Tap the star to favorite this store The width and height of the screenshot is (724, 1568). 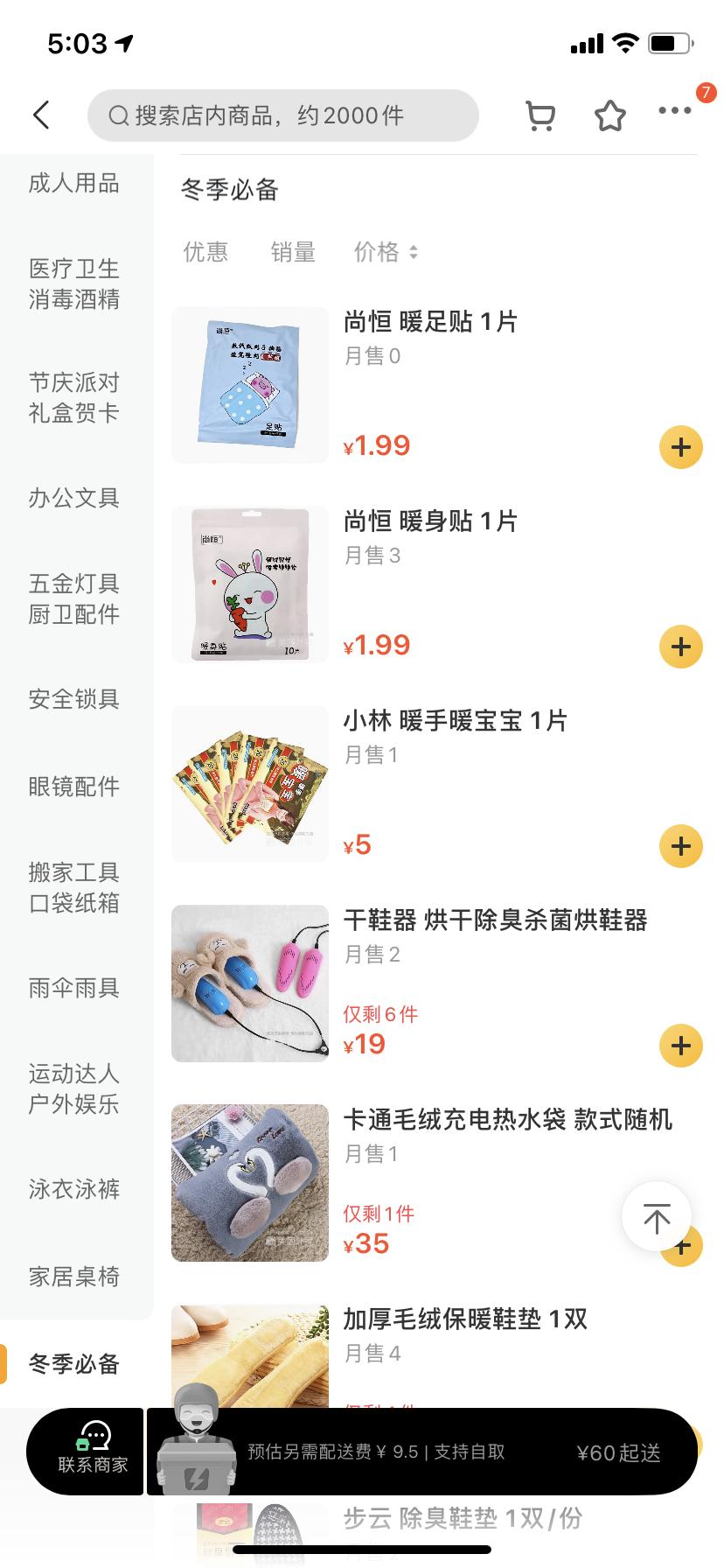(609, 115)
